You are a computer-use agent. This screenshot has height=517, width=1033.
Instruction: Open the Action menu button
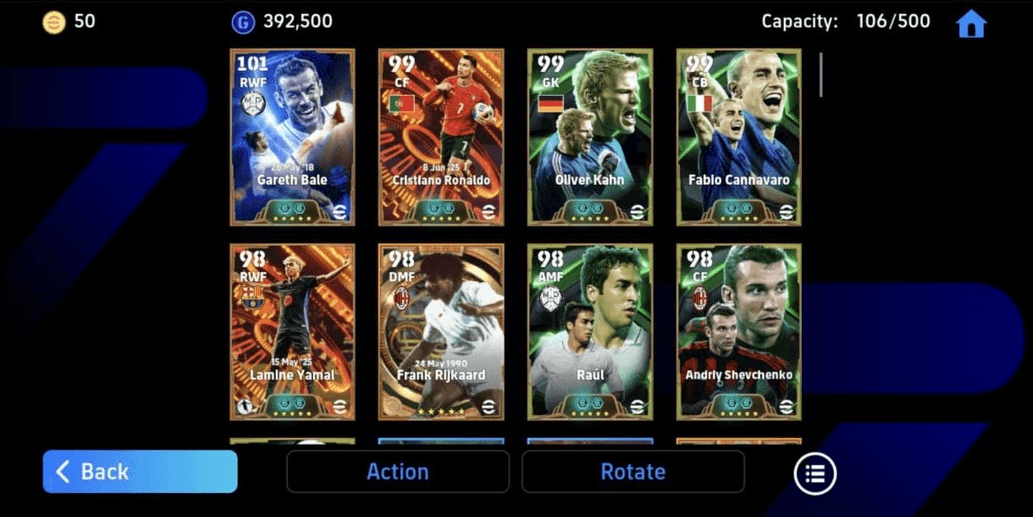(x=397, y=471)
